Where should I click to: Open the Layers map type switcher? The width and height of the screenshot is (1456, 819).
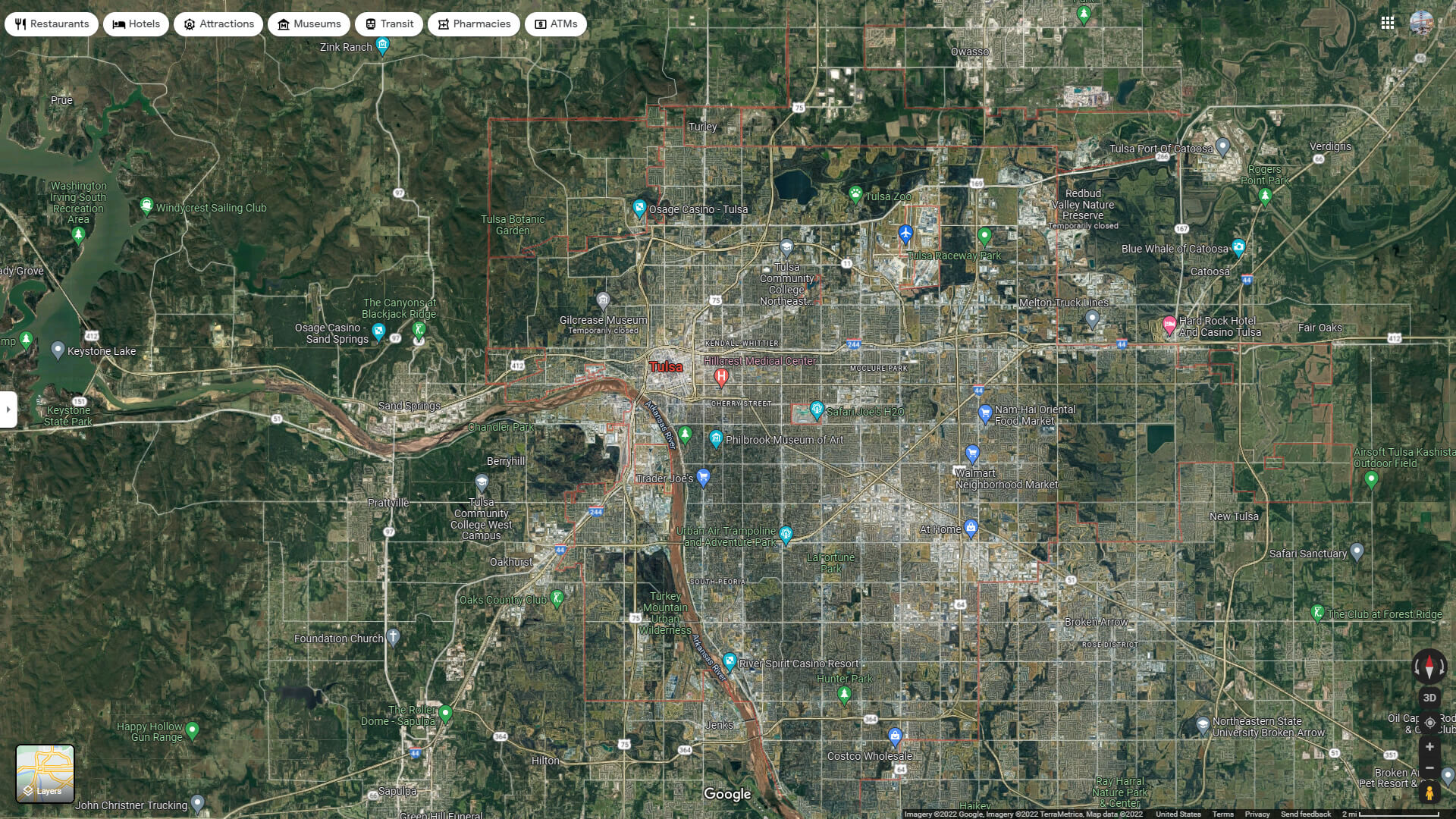pos(45,773)
